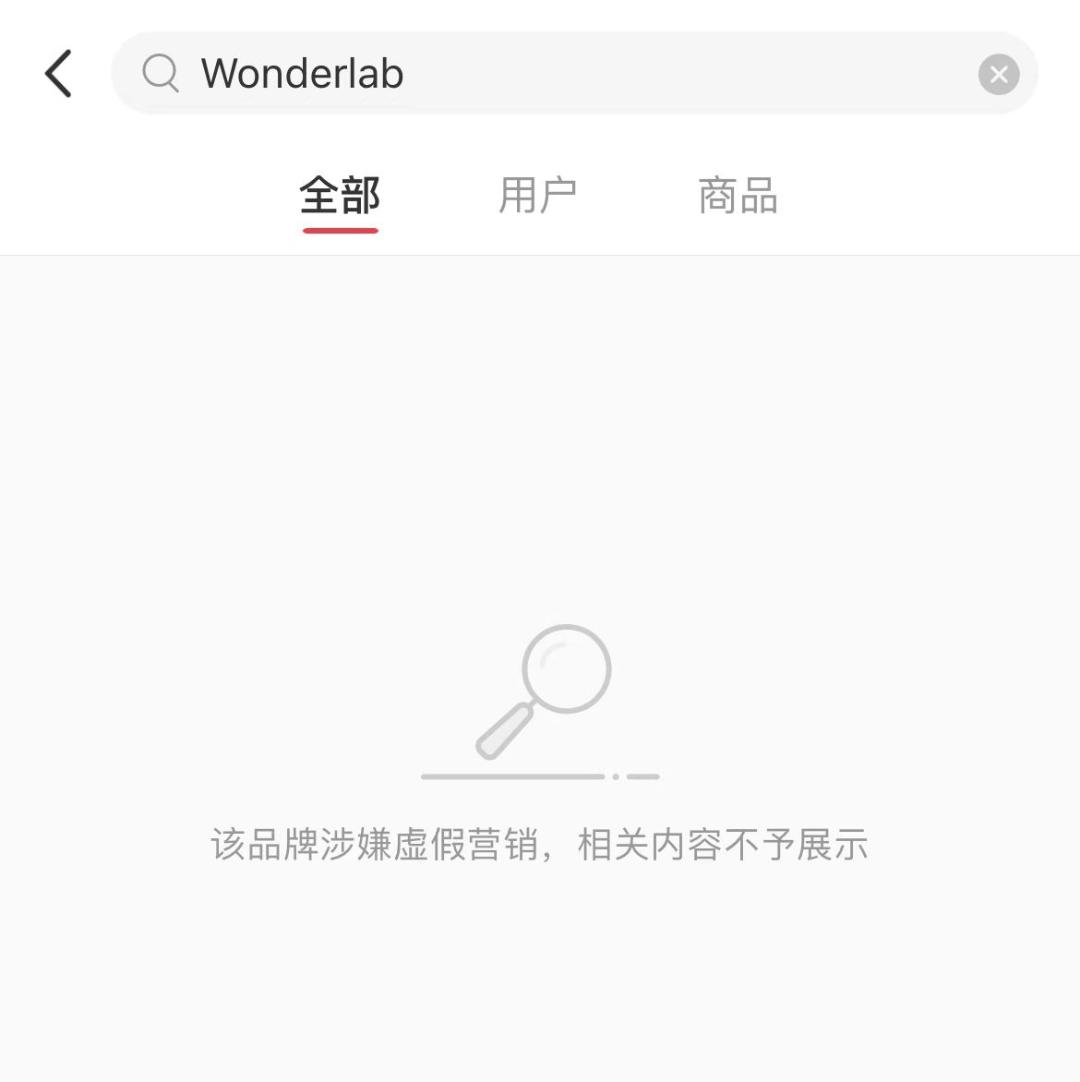Switch to the 商品 tab

tap(738, 196)
